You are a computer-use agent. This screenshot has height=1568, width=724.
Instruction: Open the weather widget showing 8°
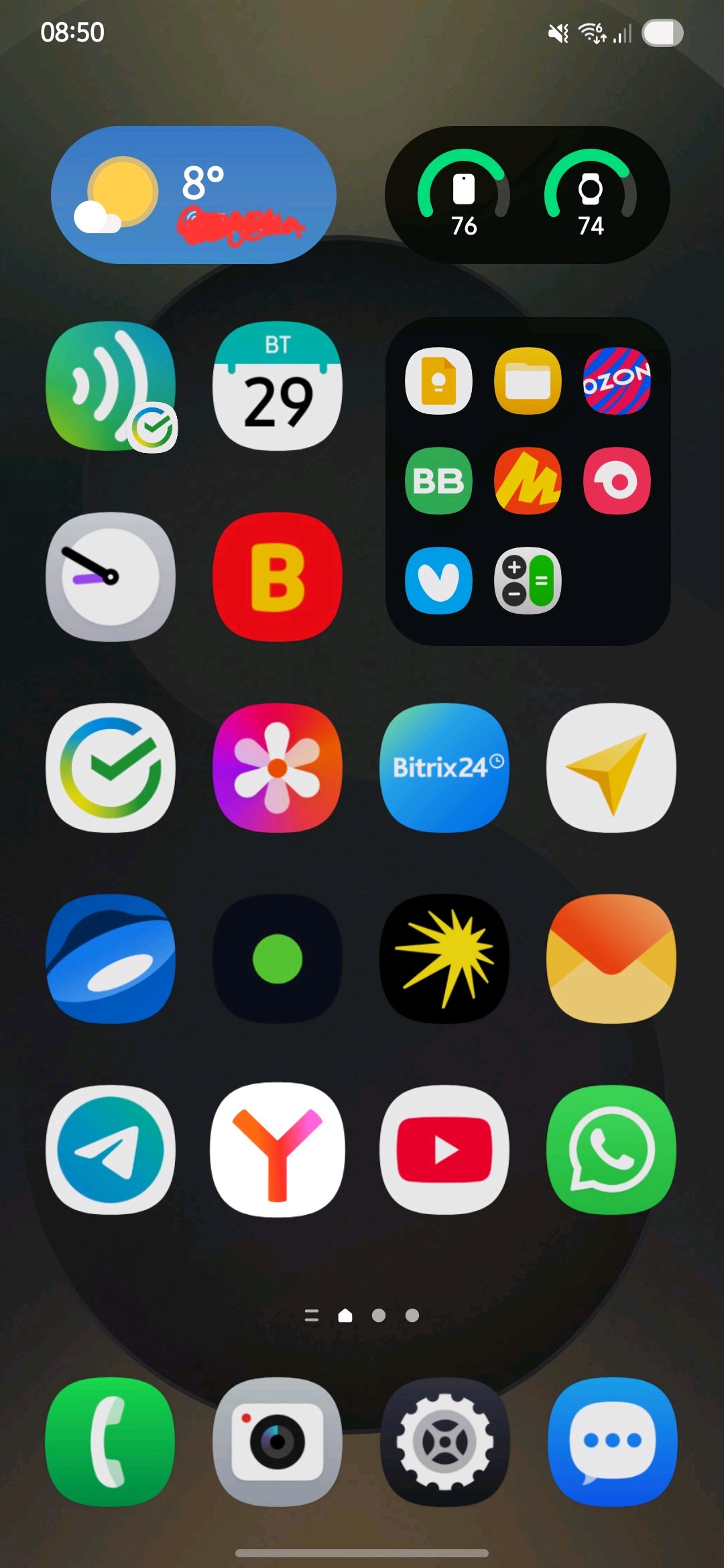coord(194,195)
